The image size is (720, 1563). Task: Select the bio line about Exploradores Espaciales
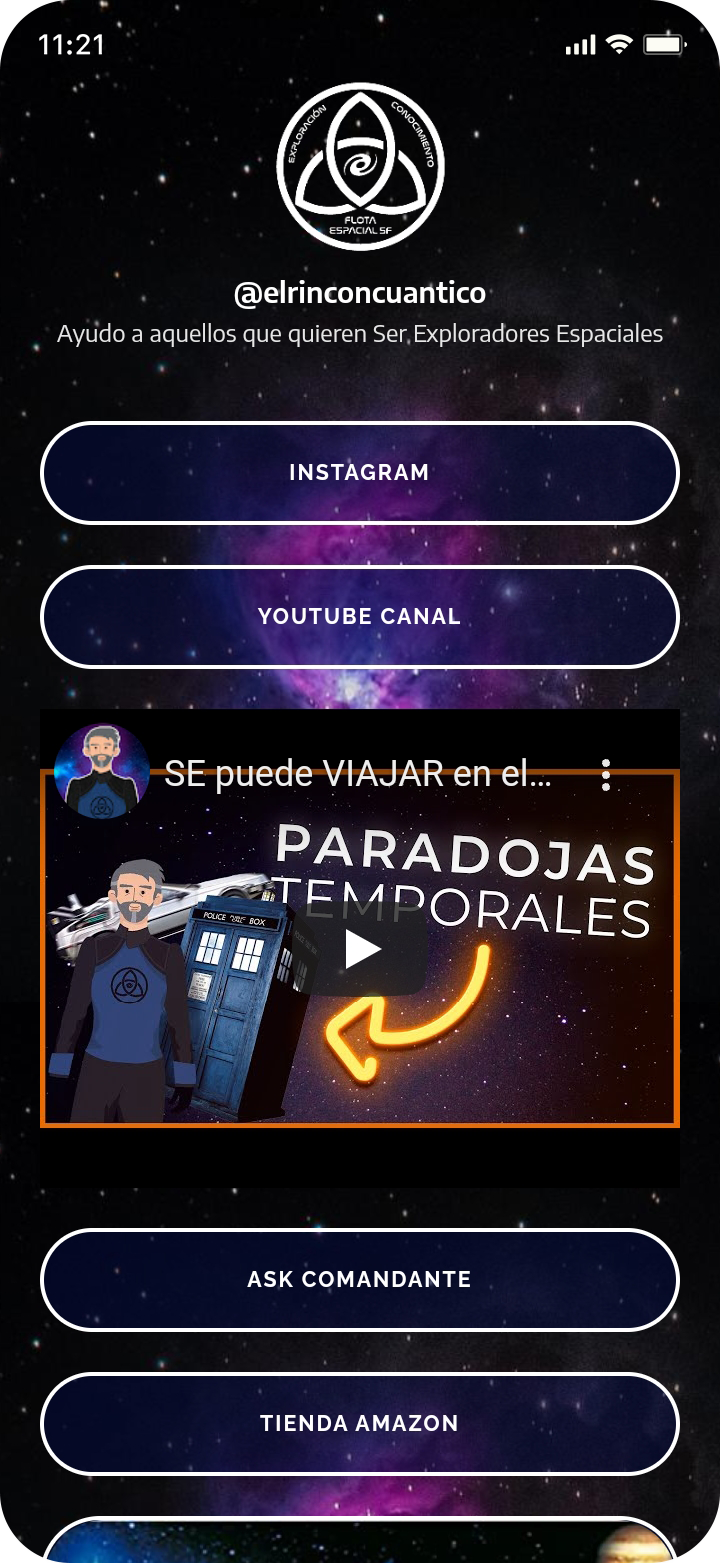[359, 334]
